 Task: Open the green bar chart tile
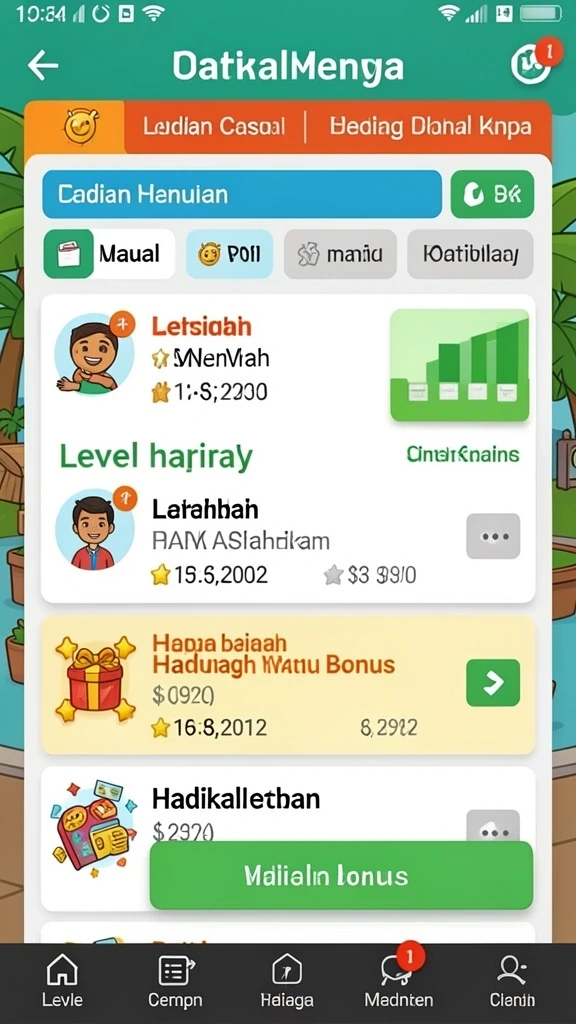coord(459,365)
